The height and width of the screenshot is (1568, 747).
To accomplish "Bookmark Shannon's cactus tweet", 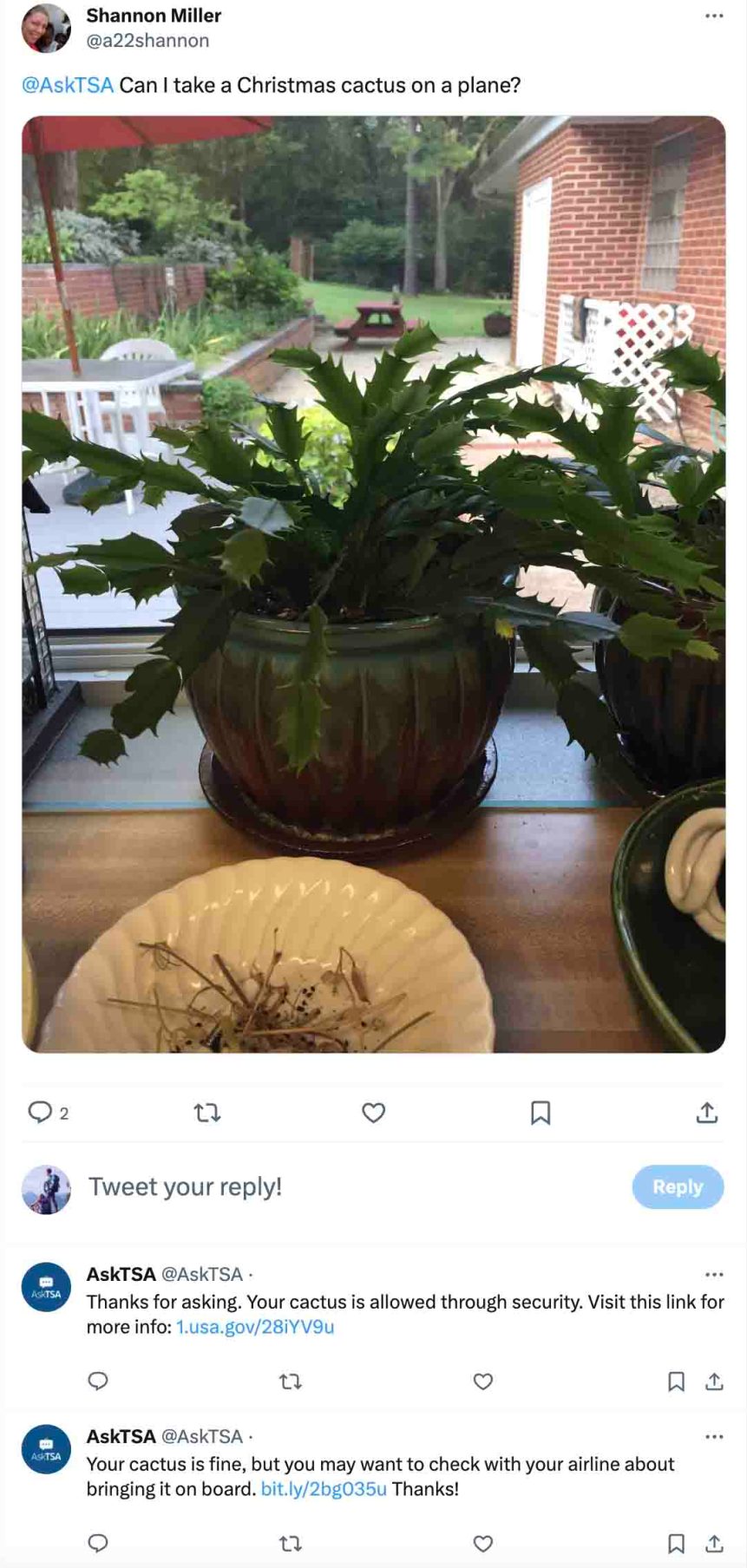I will click(x=541, y=1113).
